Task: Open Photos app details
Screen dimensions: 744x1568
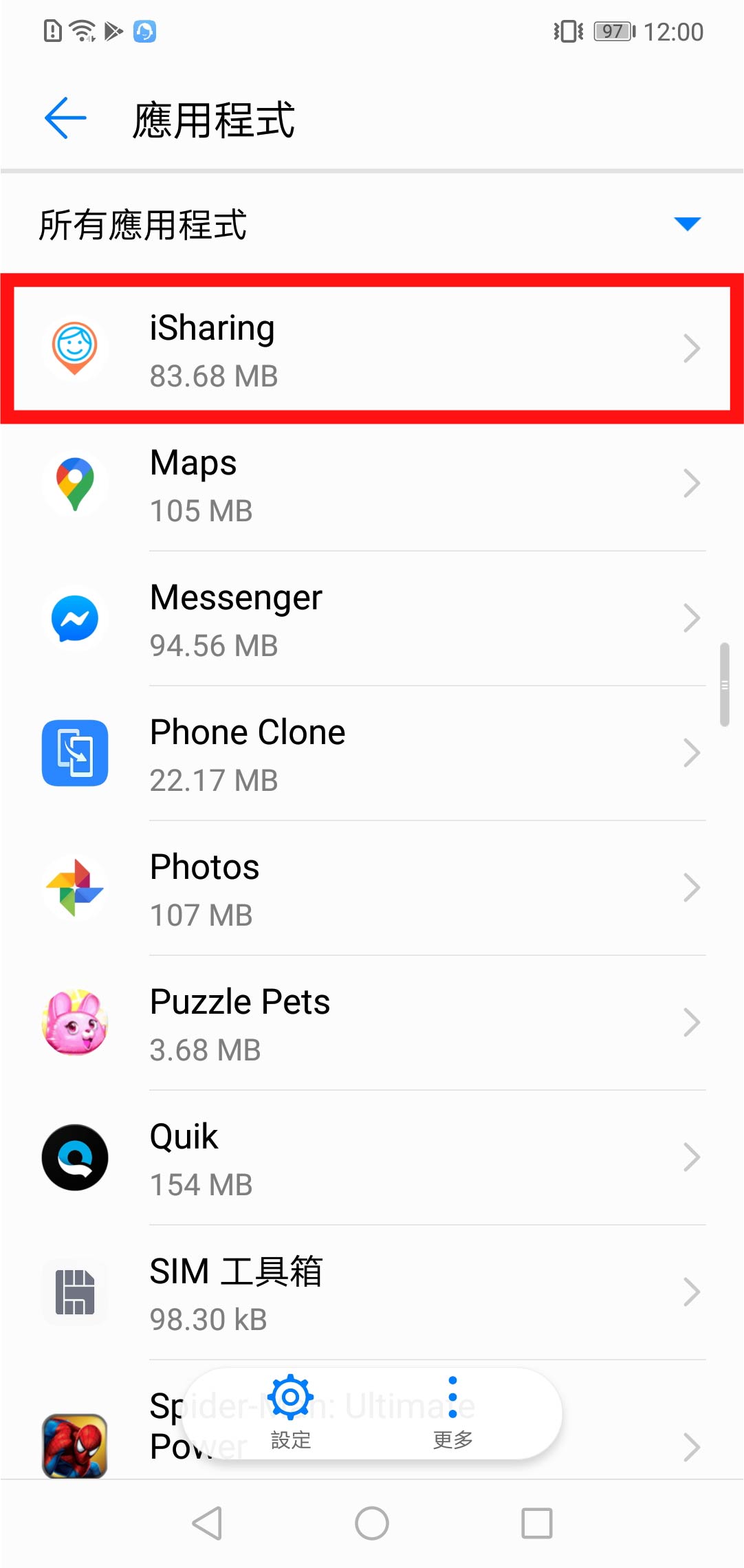Action: 371,888
